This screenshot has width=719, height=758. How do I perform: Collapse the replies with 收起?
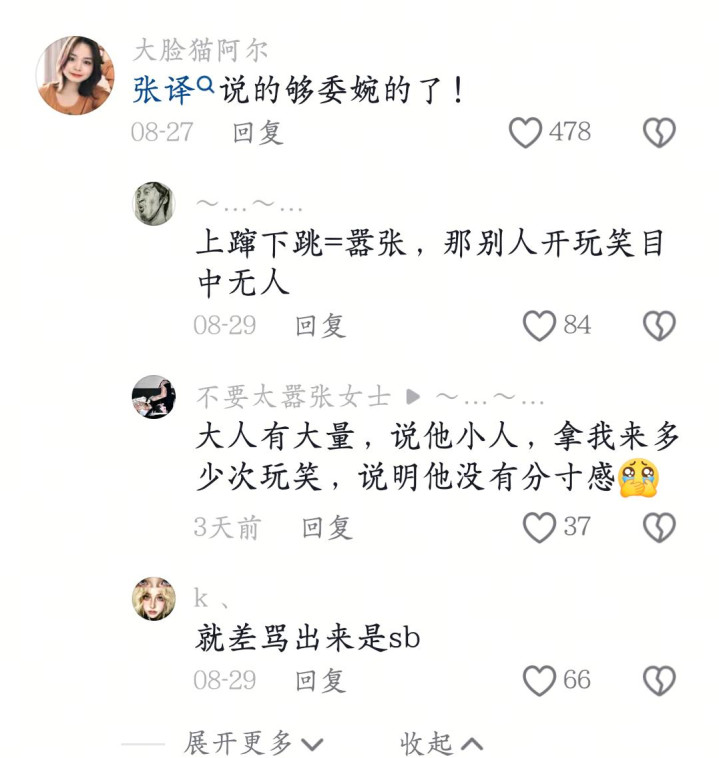441,743
